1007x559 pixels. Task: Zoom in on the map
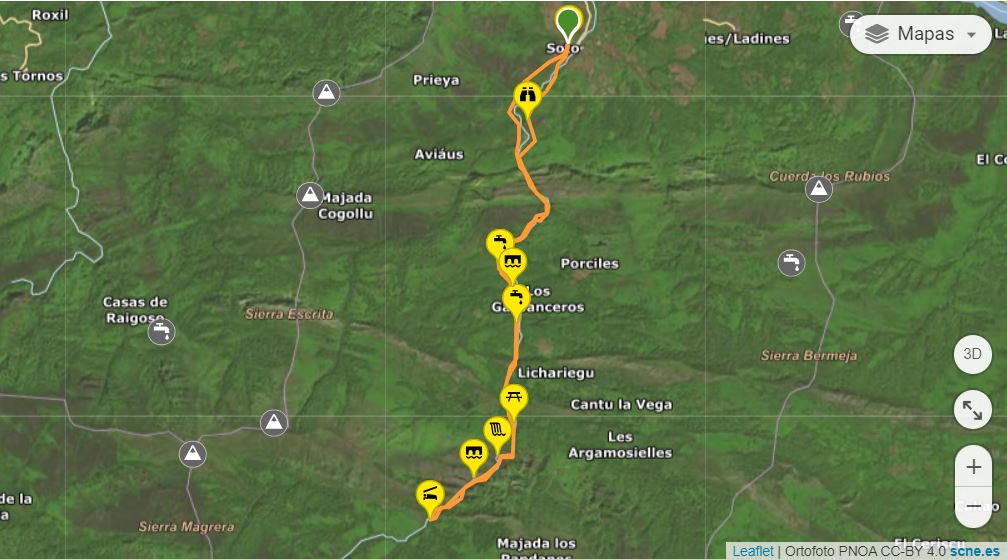point(973,466)
